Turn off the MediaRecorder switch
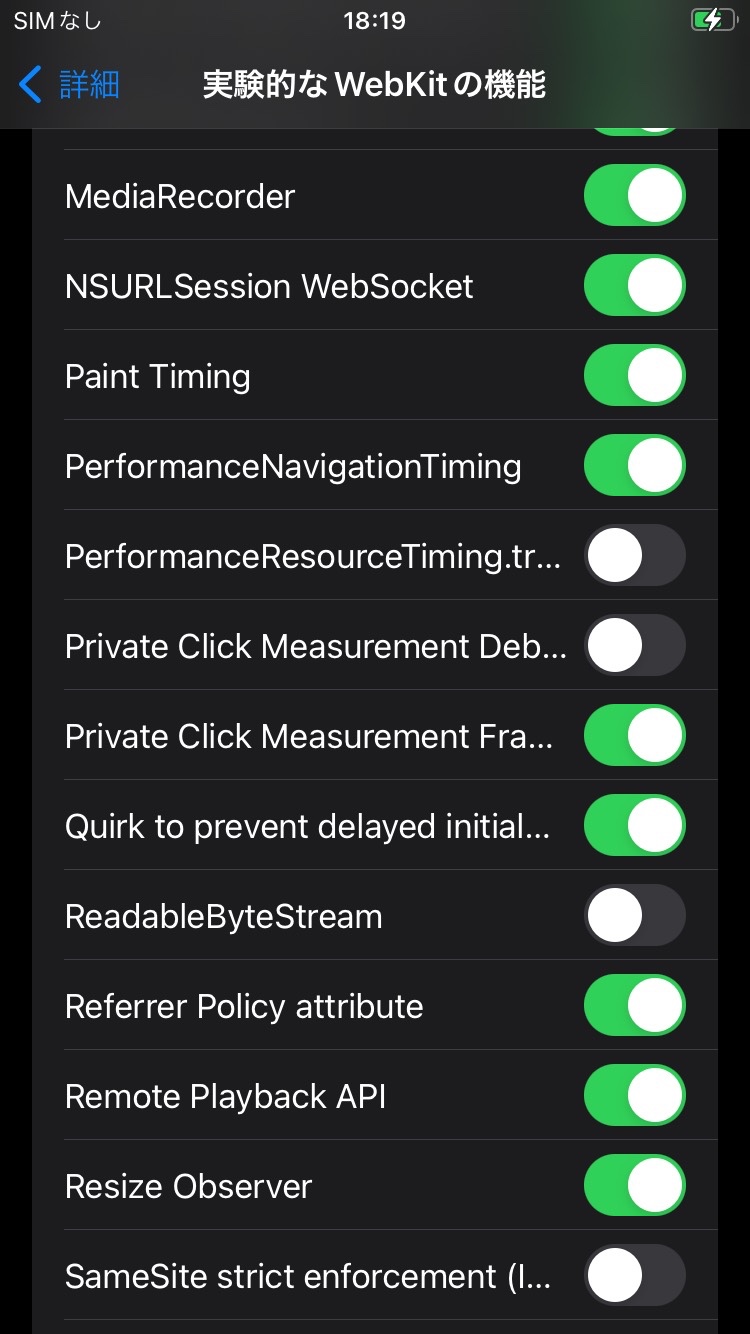The image size is (750, 1334). pyautogui.click(x=634, y=195)
